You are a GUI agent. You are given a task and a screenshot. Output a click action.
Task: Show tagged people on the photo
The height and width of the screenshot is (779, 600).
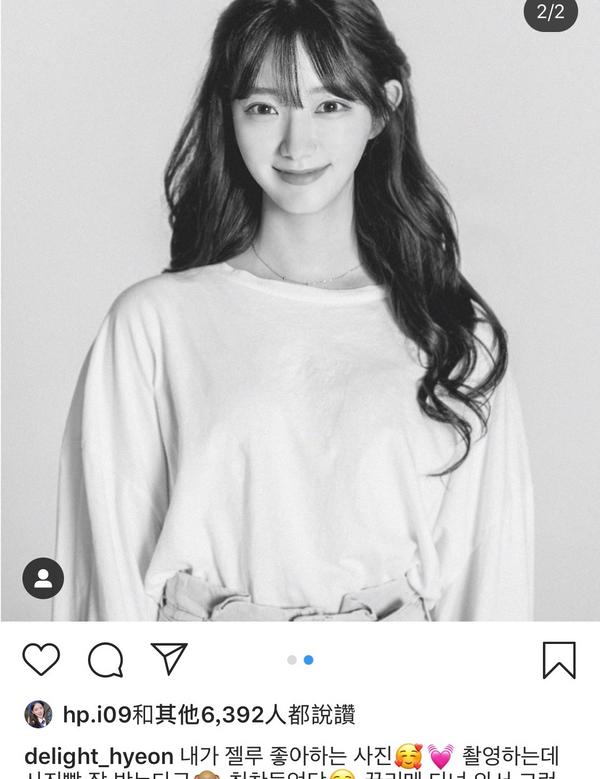(43, 578)
